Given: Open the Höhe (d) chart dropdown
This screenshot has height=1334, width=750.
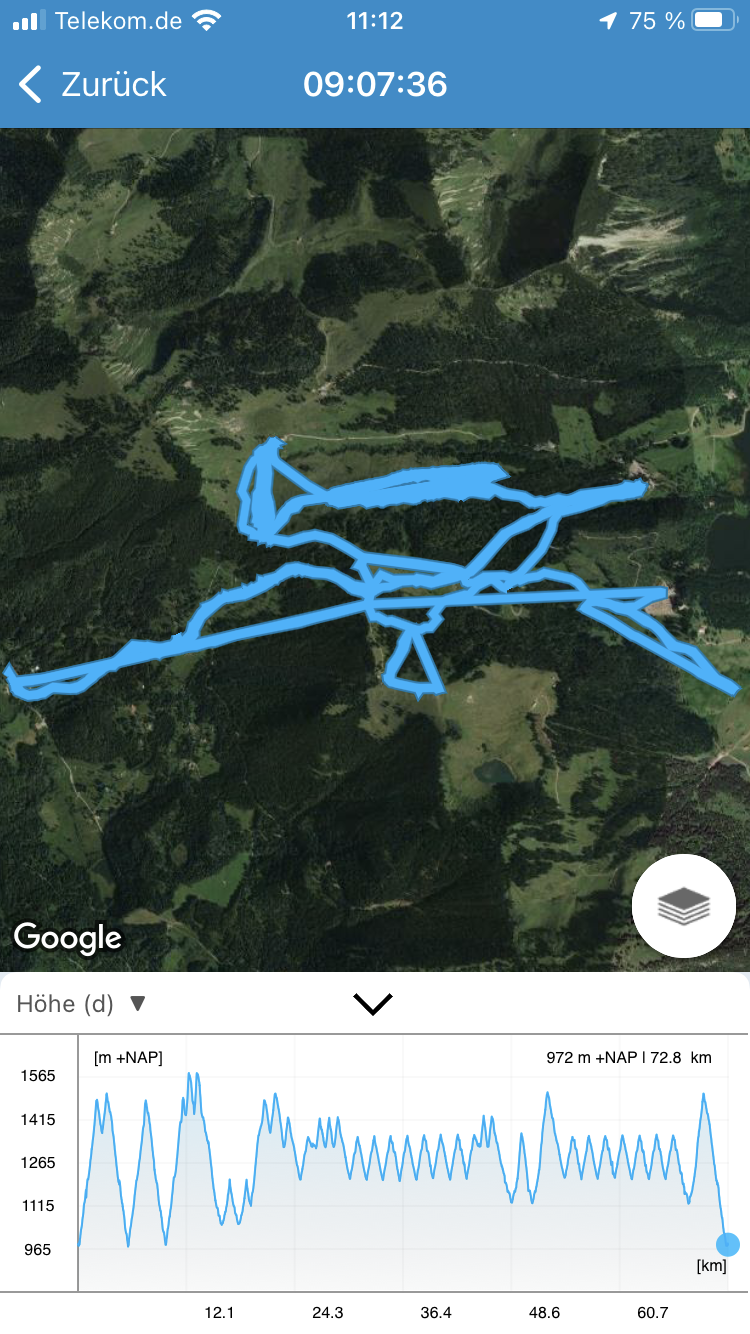Looking at the screenshot, I should click(x=82, y=1003).
